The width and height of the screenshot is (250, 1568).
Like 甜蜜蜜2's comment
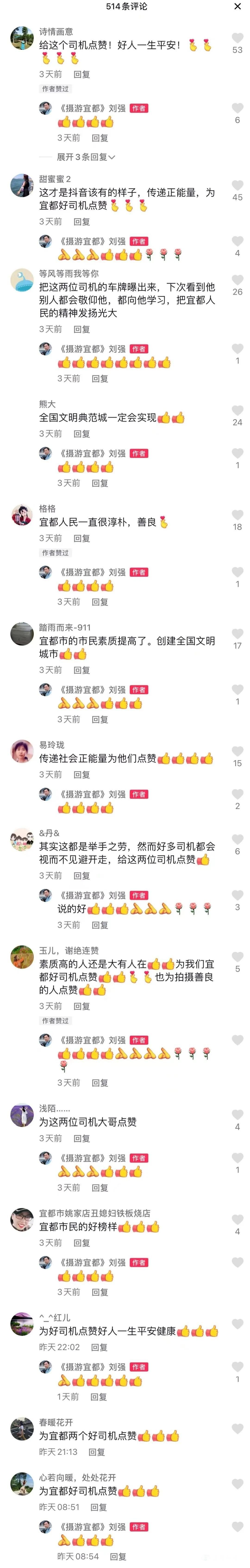pyautogui.click(x=237, y=185)
